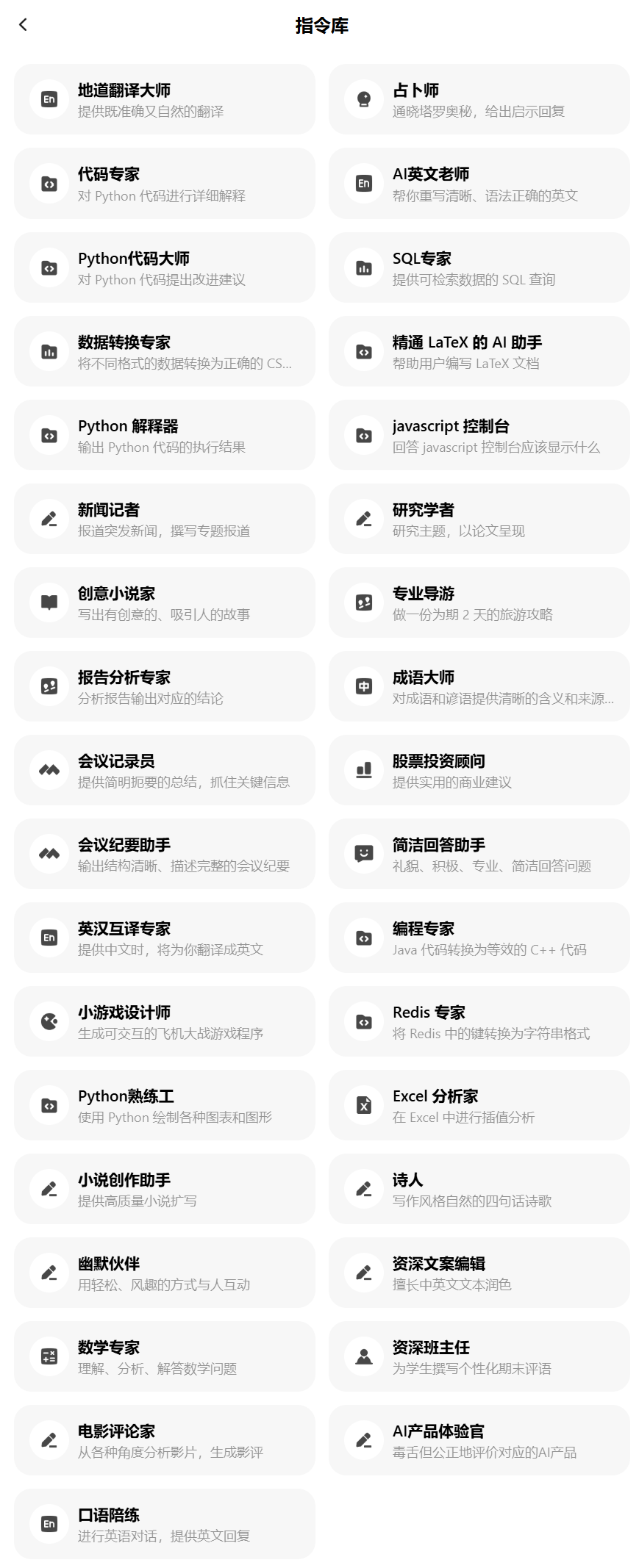Select the 数据转换专家 chart icon
This screenshot has width=639, height=1568.
(x=49, y=351)
